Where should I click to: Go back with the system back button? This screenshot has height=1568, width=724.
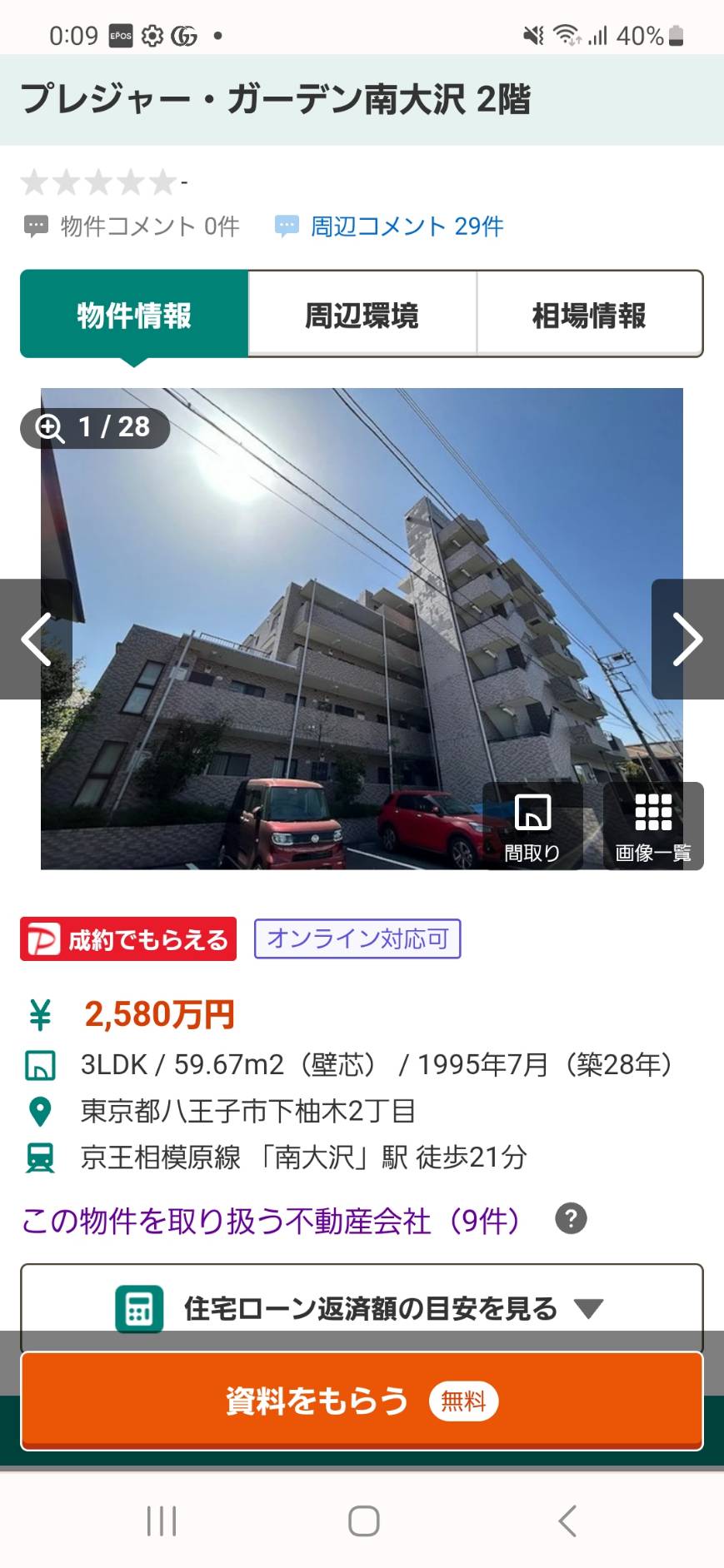point(567,1521)
